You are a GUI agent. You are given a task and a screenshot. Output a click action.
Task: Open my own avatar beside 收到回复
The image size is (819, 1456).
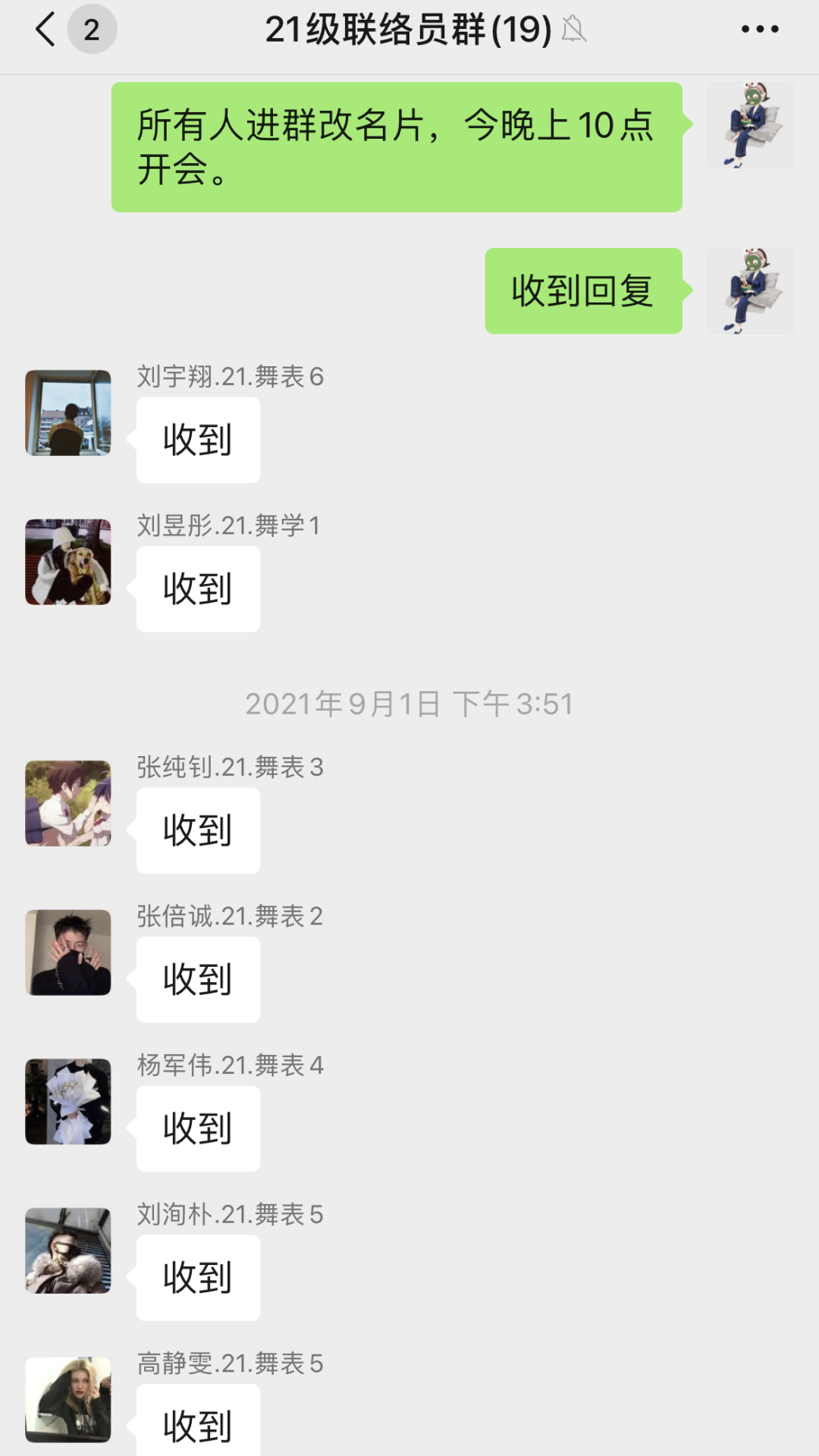pyautogui.click(x=750, y=291)
